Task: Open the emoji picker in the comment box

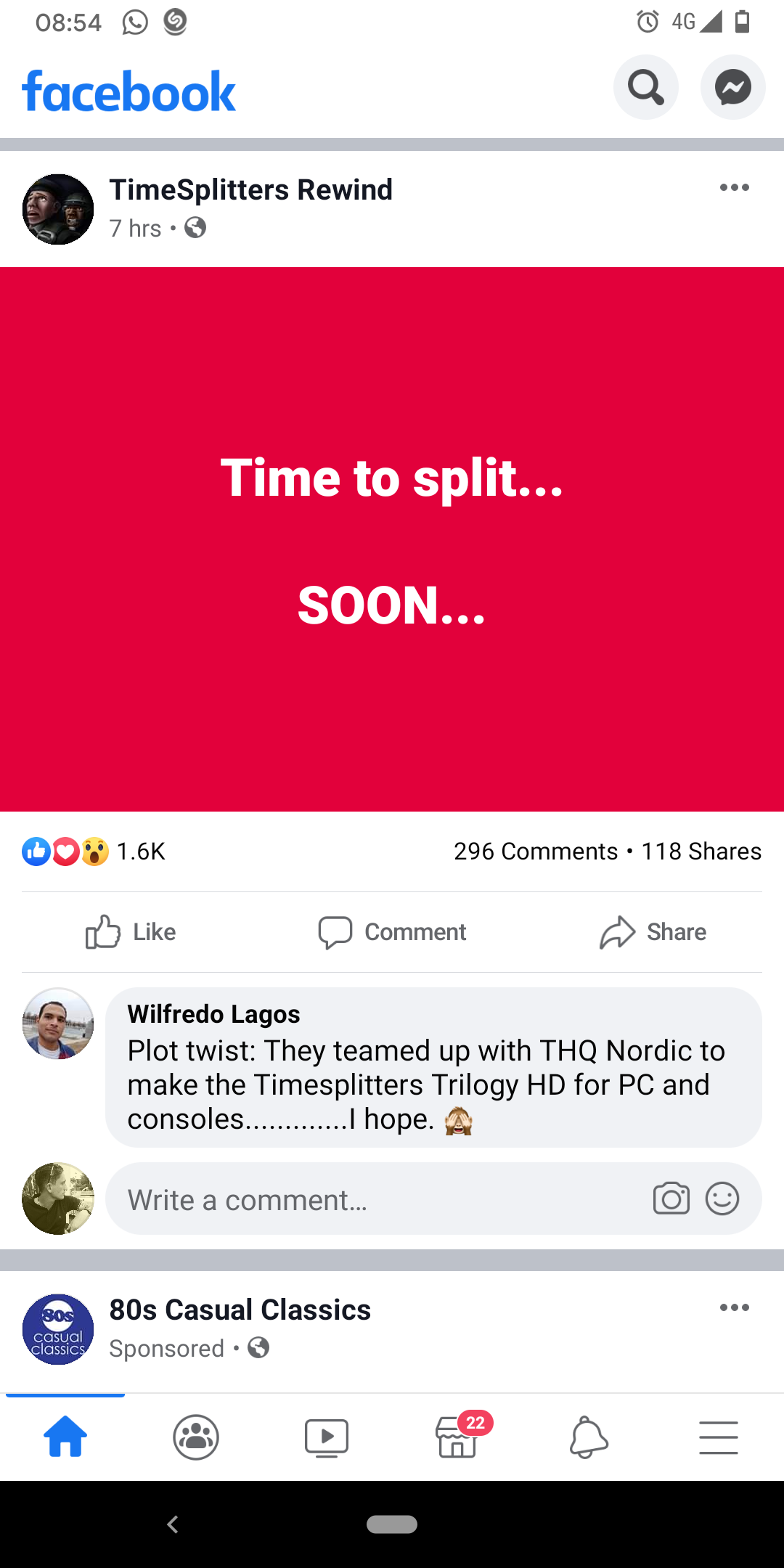Action: tap(722, 1199)
